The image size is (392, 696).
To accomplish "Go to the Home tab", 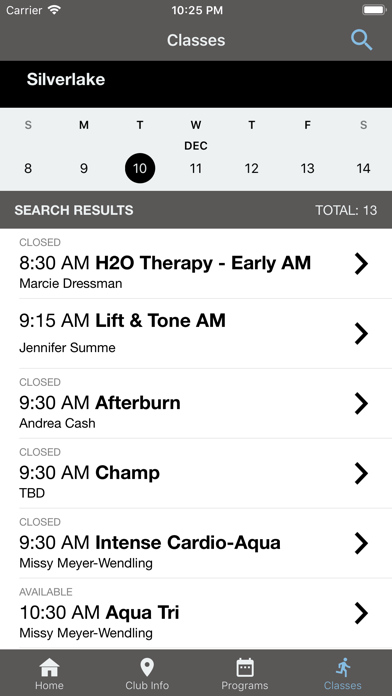I will pos(49,674).
